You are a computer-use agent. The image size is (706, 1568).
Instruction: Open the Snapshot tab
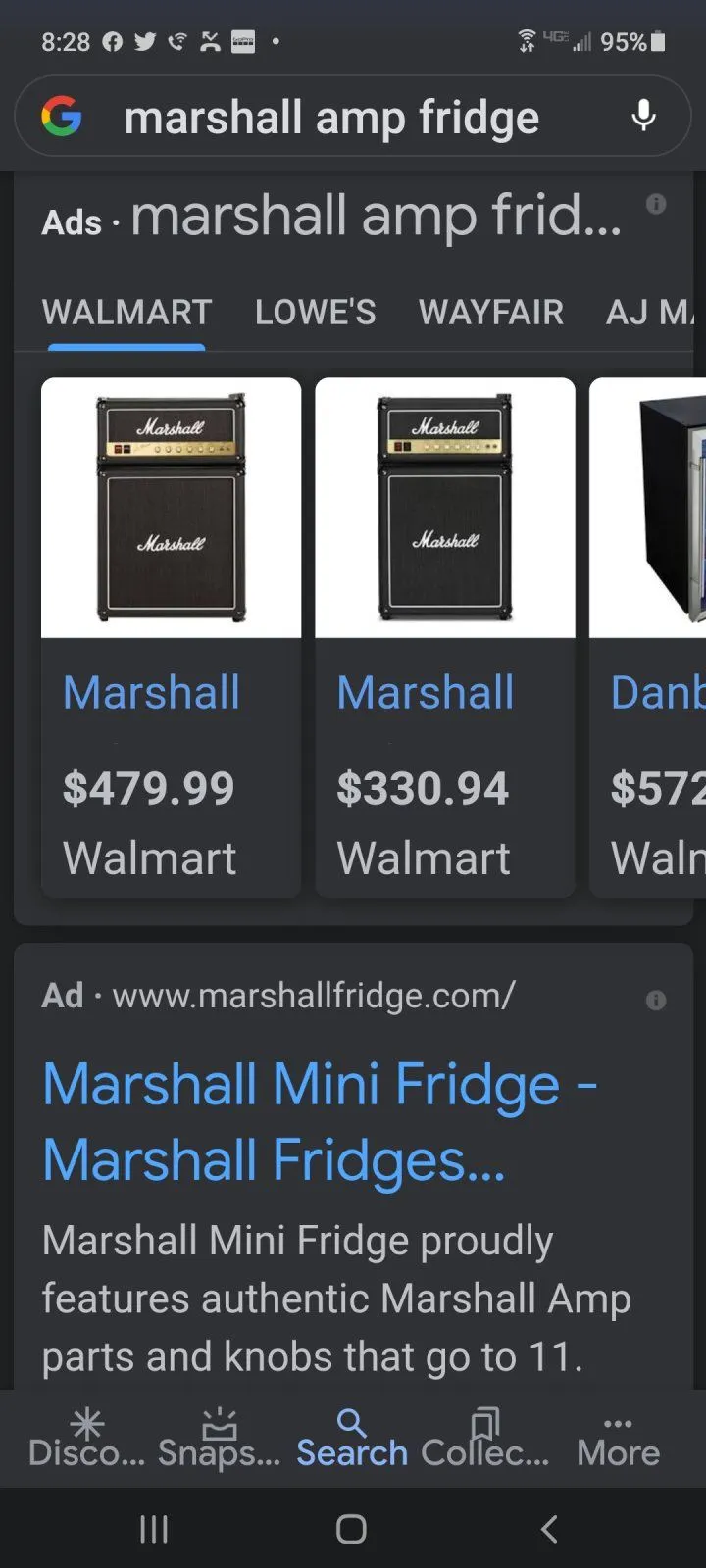pos(219,1438)
